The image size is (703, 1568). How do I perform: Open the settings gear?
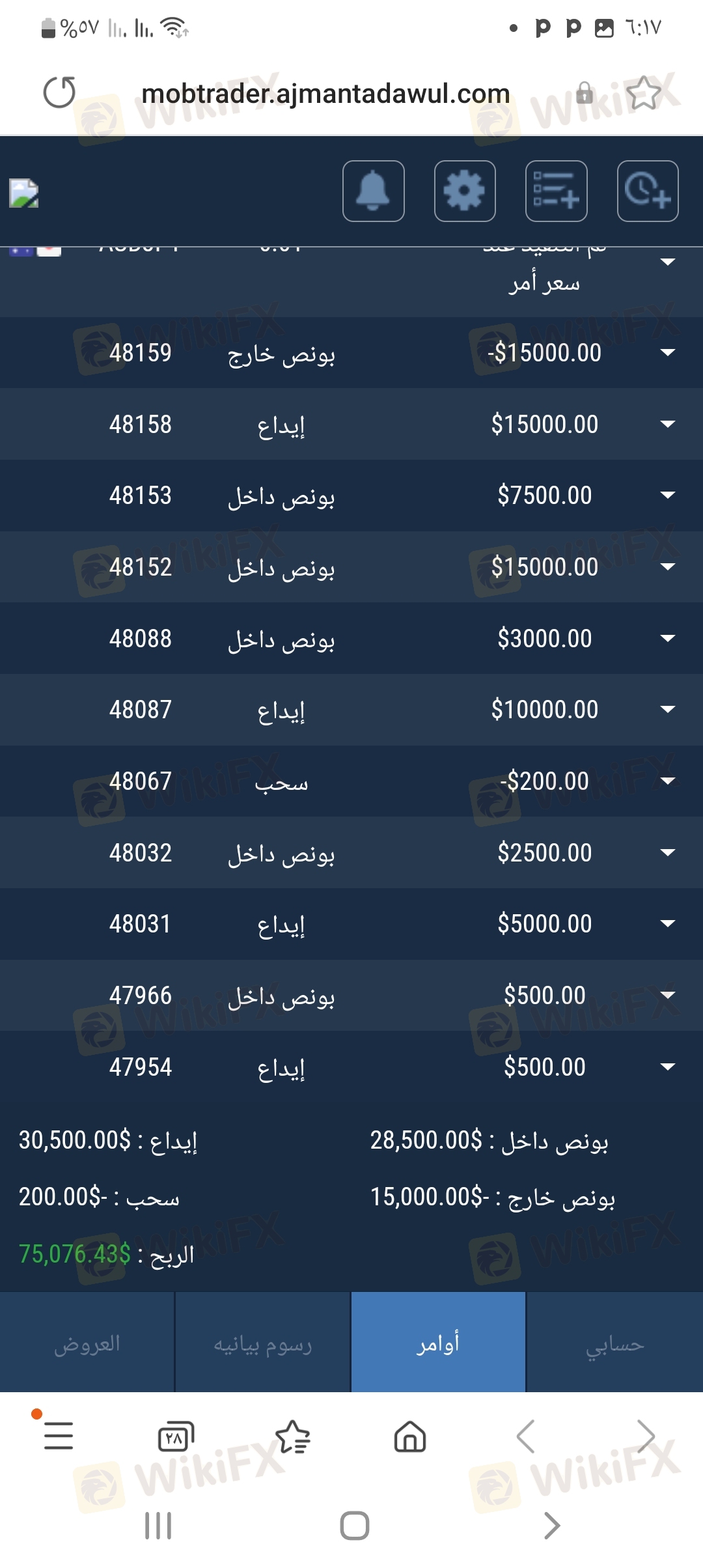click(x=465, y=191)
